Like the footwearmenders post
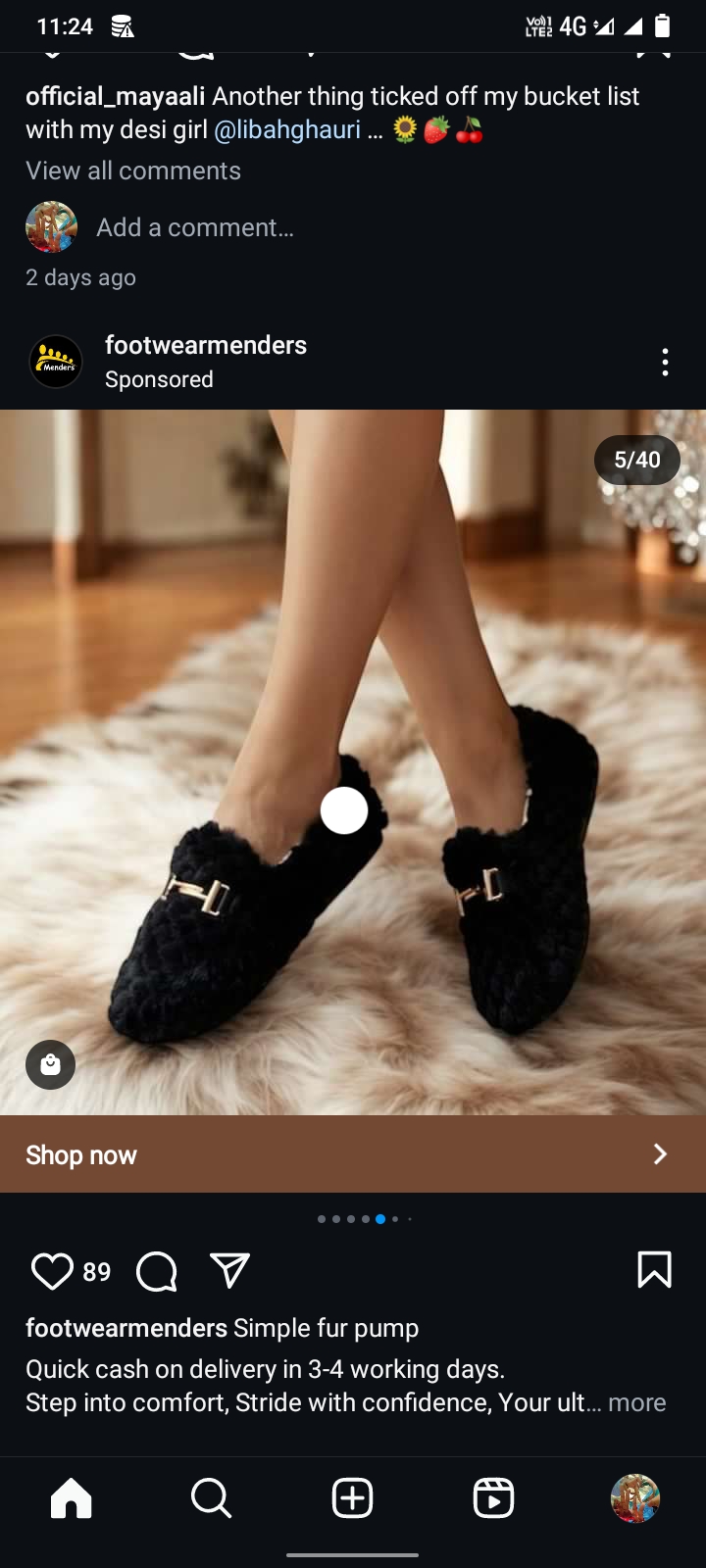Screen dimensions: 706x1568 point(52,1271)
